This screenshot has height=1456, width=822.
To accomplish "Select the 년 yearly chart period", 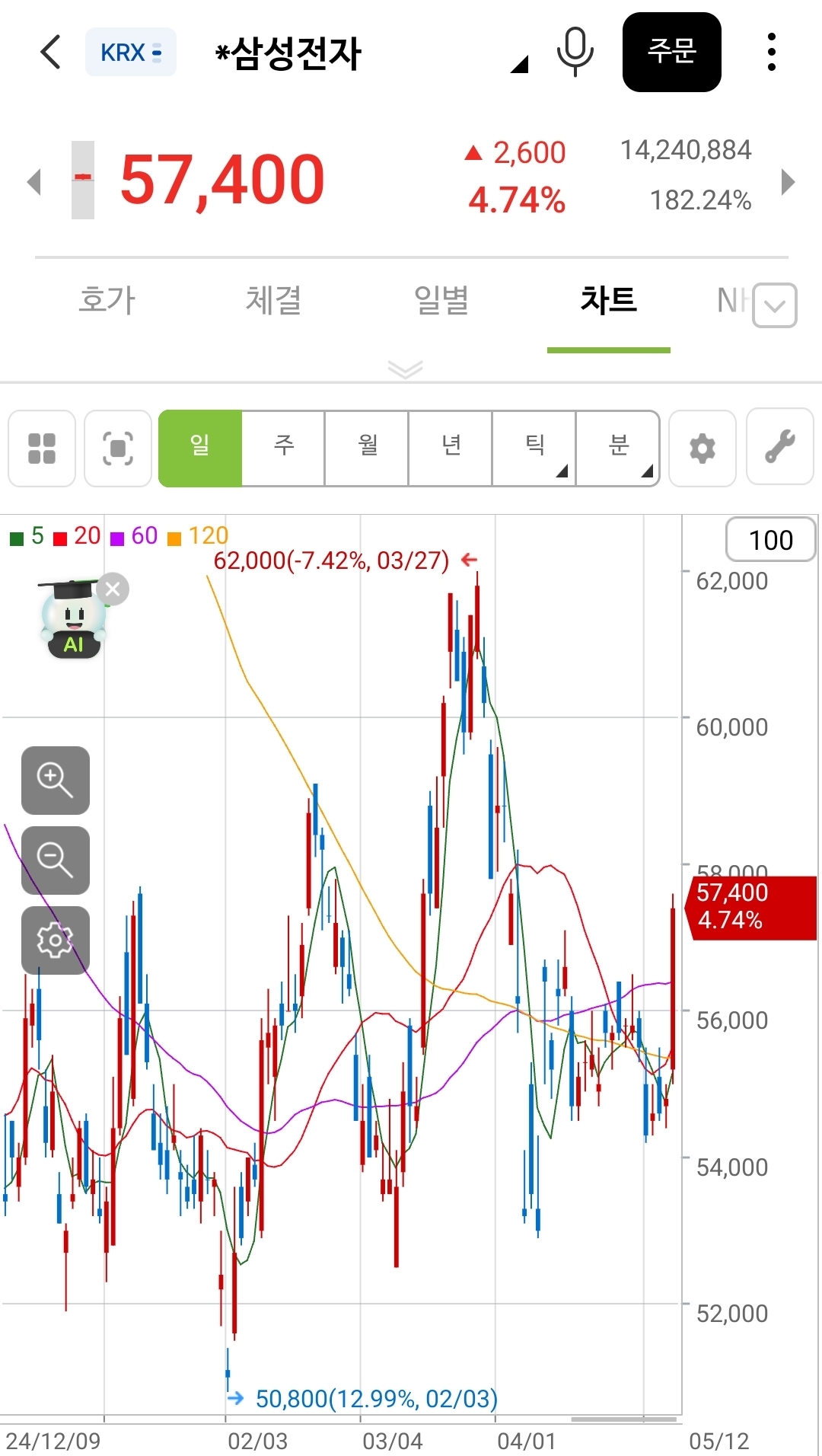I will coord(451,448).
